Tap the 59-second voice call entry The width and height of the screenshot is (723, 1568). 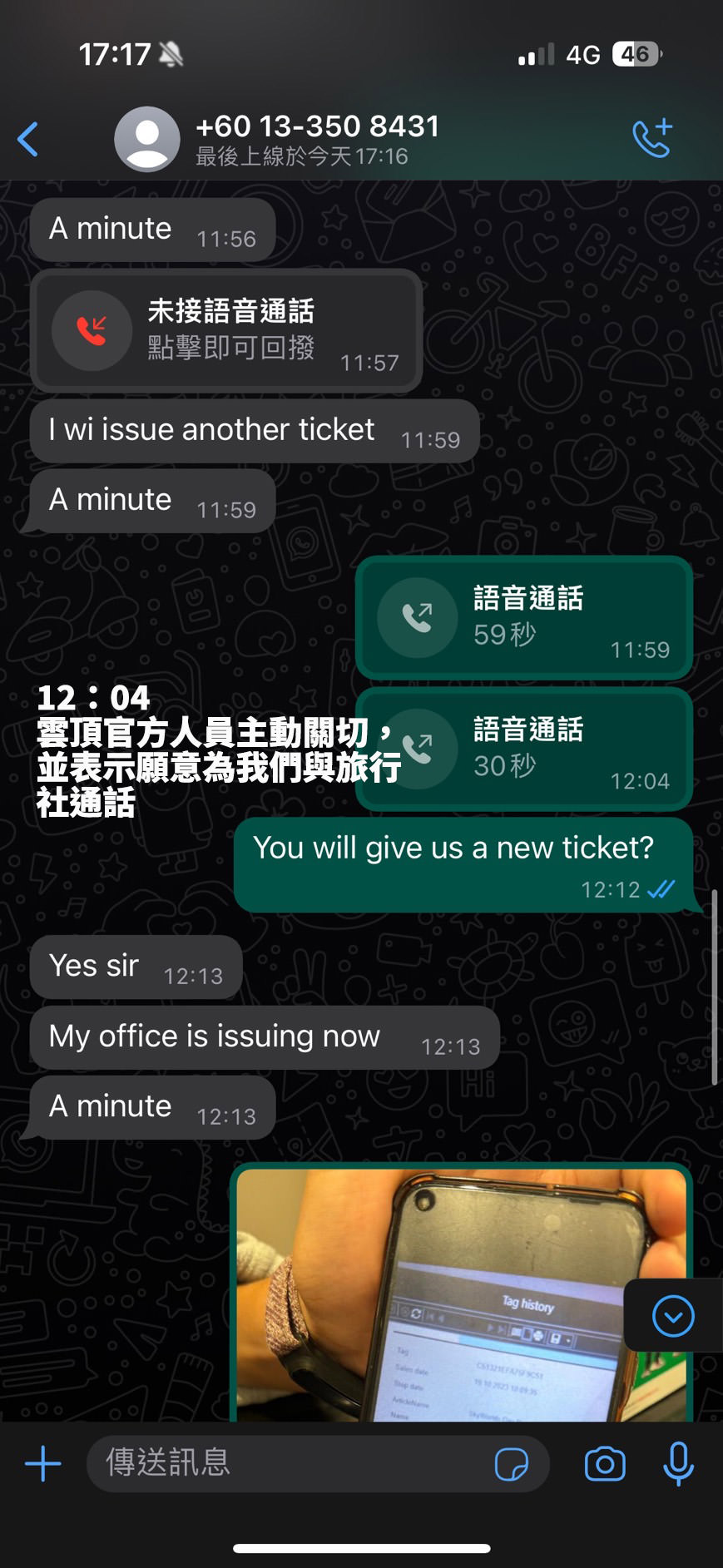pyautogui.click(x=523, y=617)
